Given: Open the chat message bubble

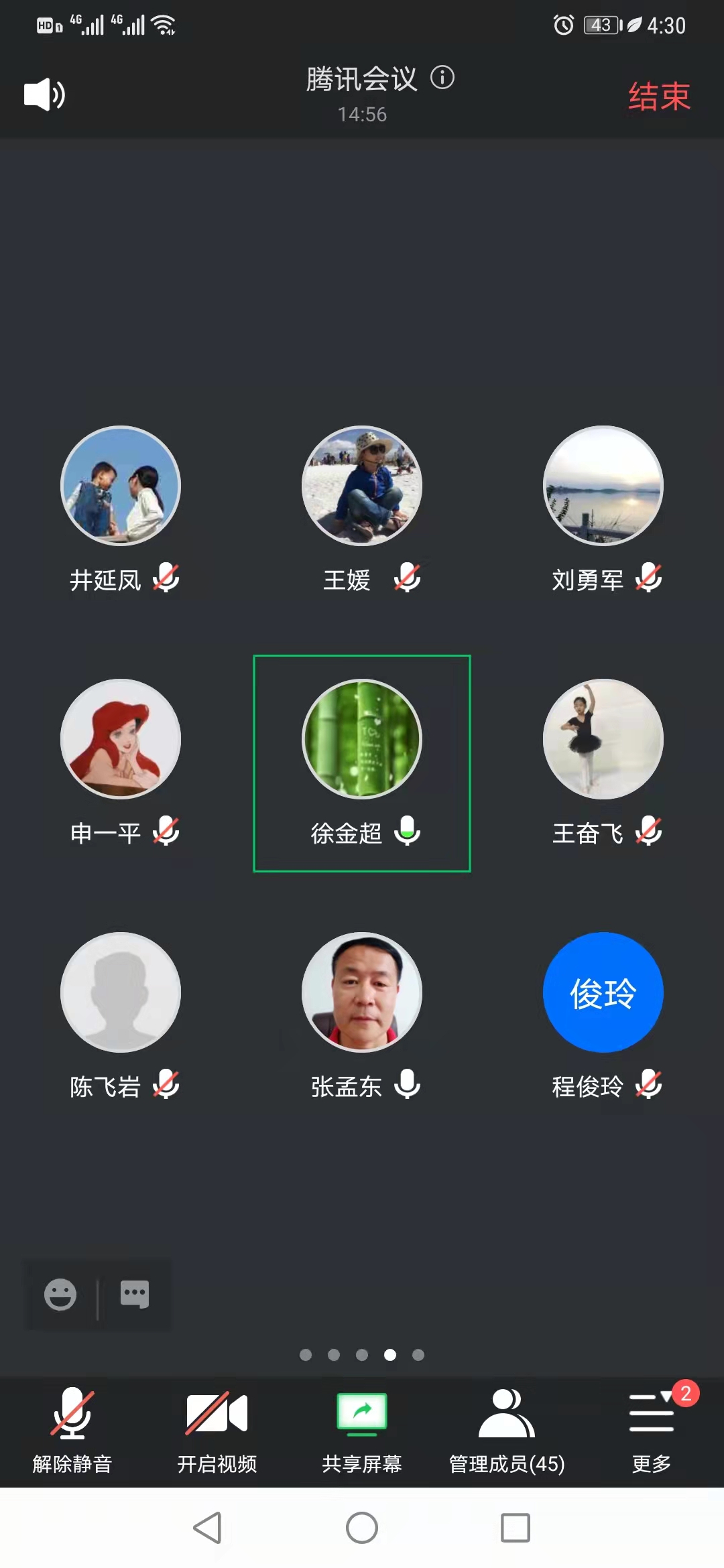Looking at the screenshot, I should tap(134, 1294).
